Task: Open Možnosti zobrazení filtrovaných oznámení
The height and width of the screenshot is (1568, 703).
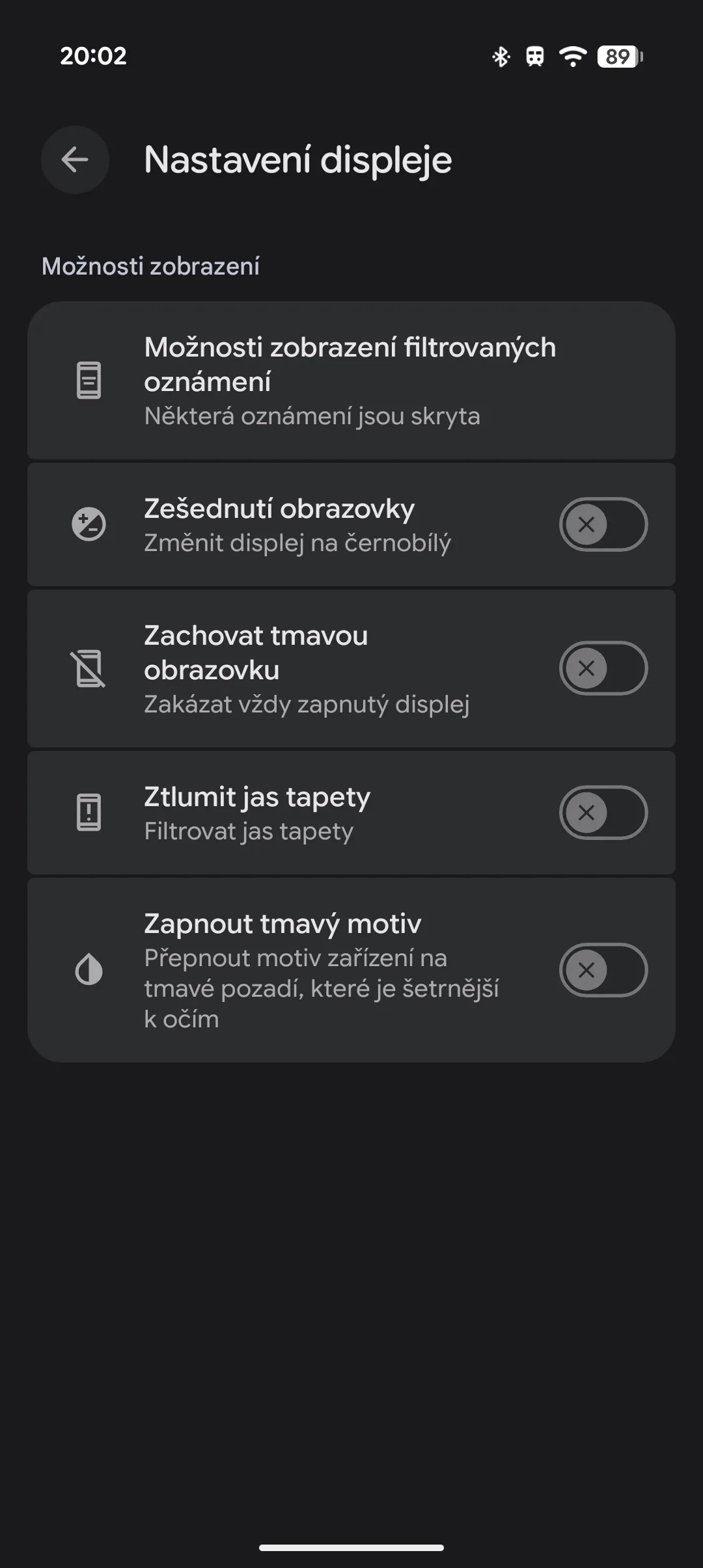Action: tap(351, 381)
